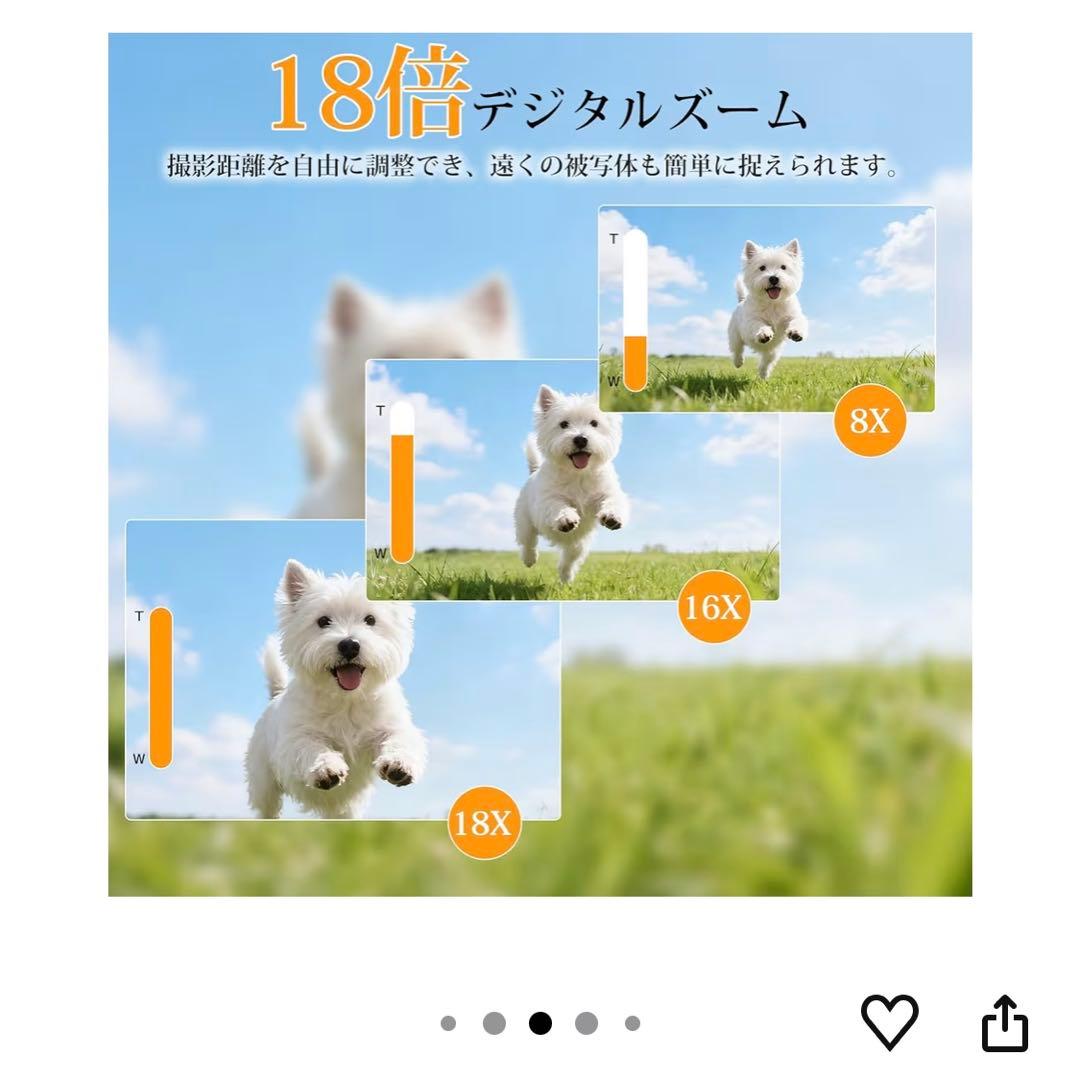Share this product listing
The width and height of the screenshot is (1080, 1080).
[x=1004, y=1023]
